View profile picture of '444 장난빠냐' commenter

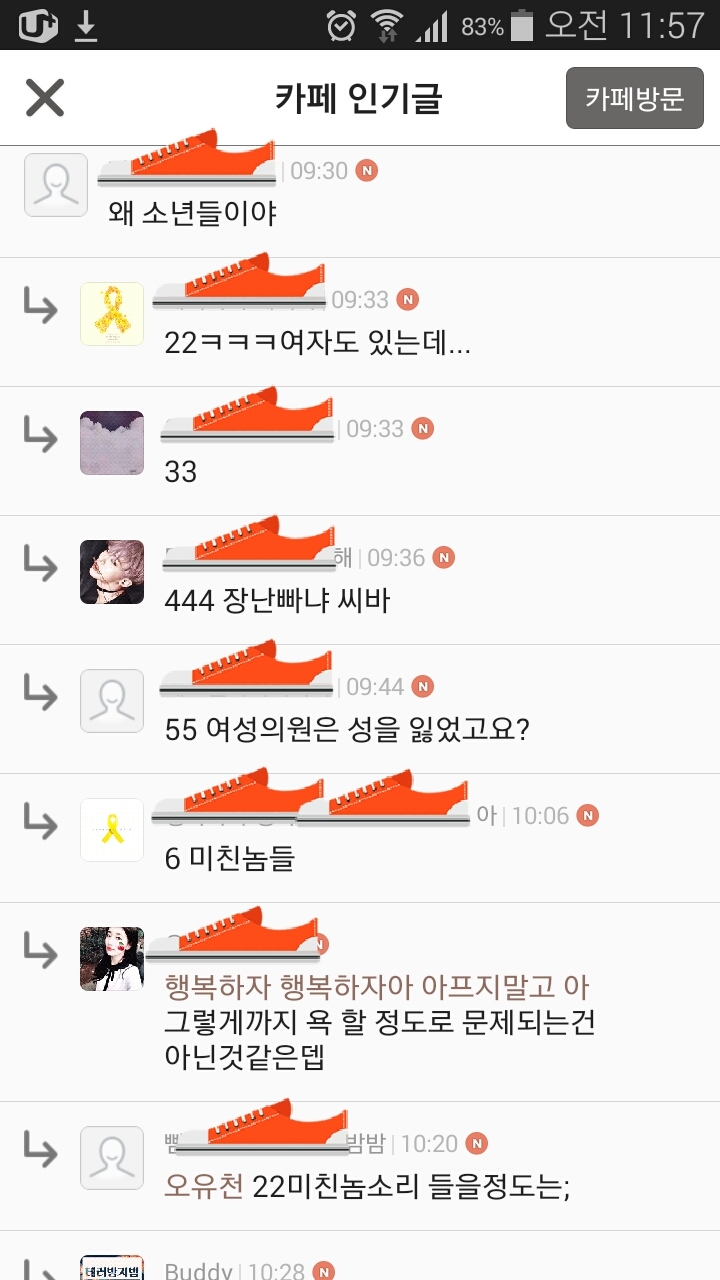click(x=112, y=572)
